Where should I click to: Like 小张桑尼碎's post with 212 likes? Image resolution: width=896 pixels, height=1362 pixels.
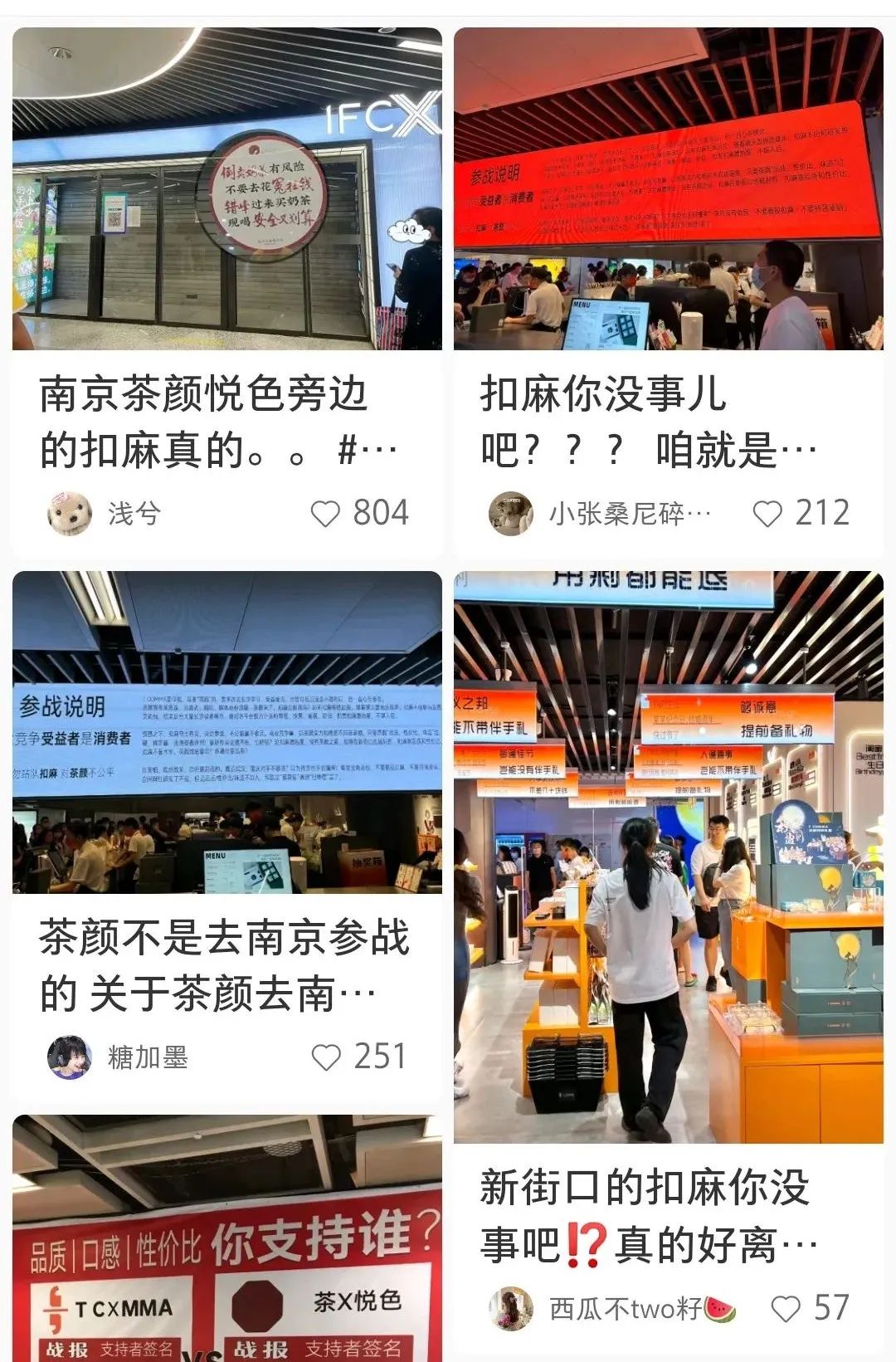[767, 514]
